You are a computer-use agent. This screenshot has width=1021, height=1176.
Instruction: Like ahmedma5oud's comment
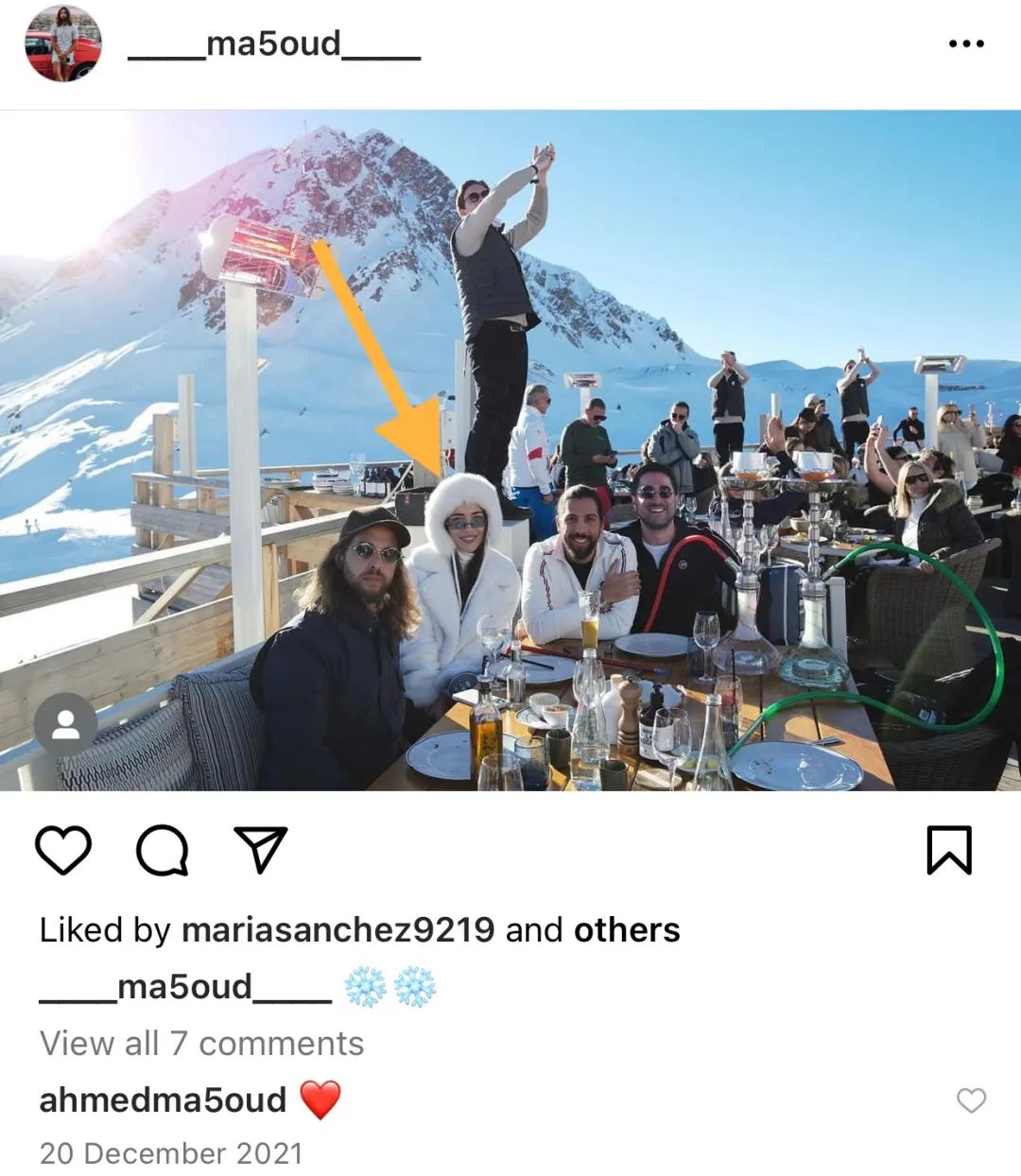(x=971, y=1100)
